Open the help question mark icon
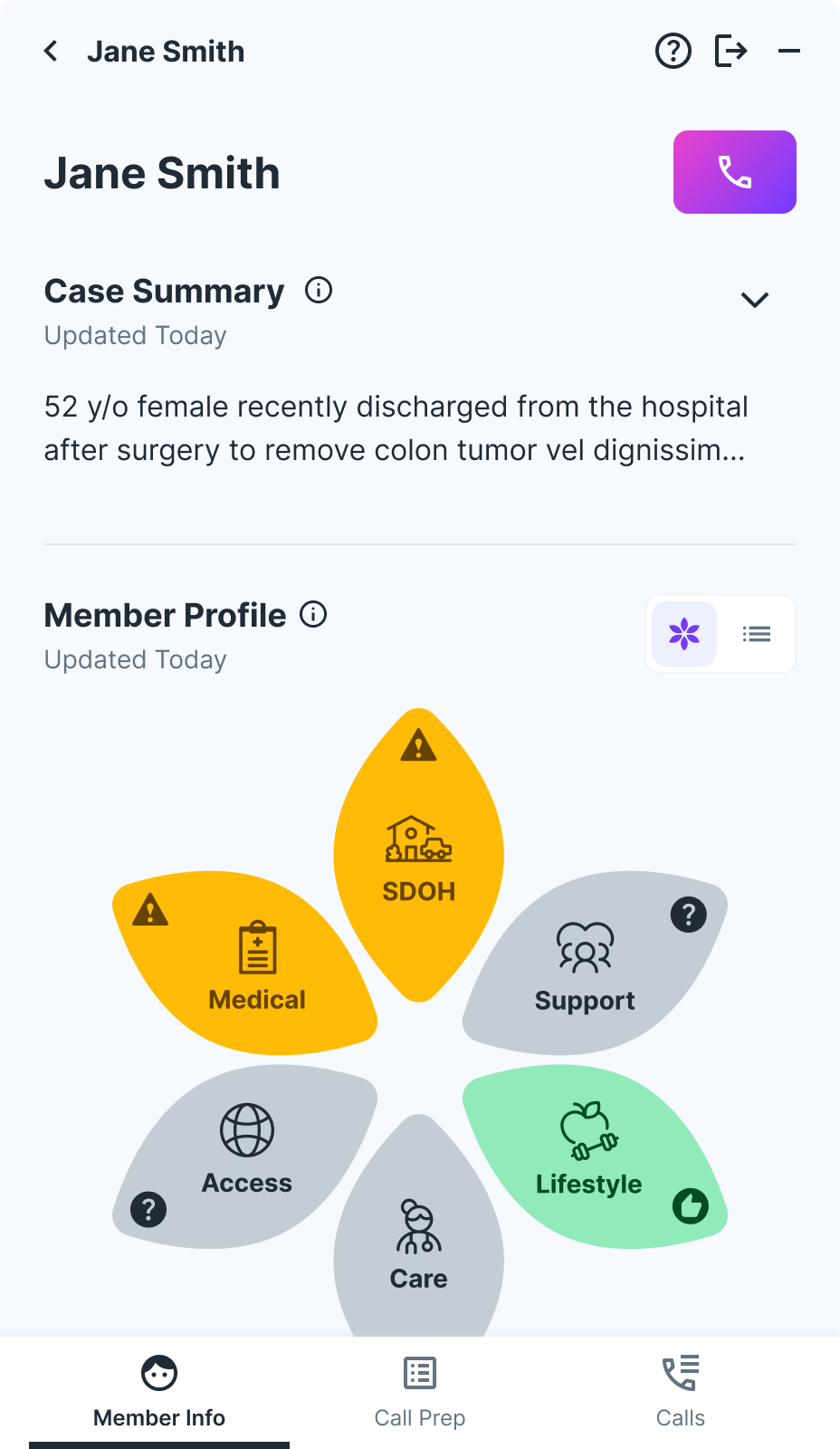840x1449 pixels. pos(673,52)
